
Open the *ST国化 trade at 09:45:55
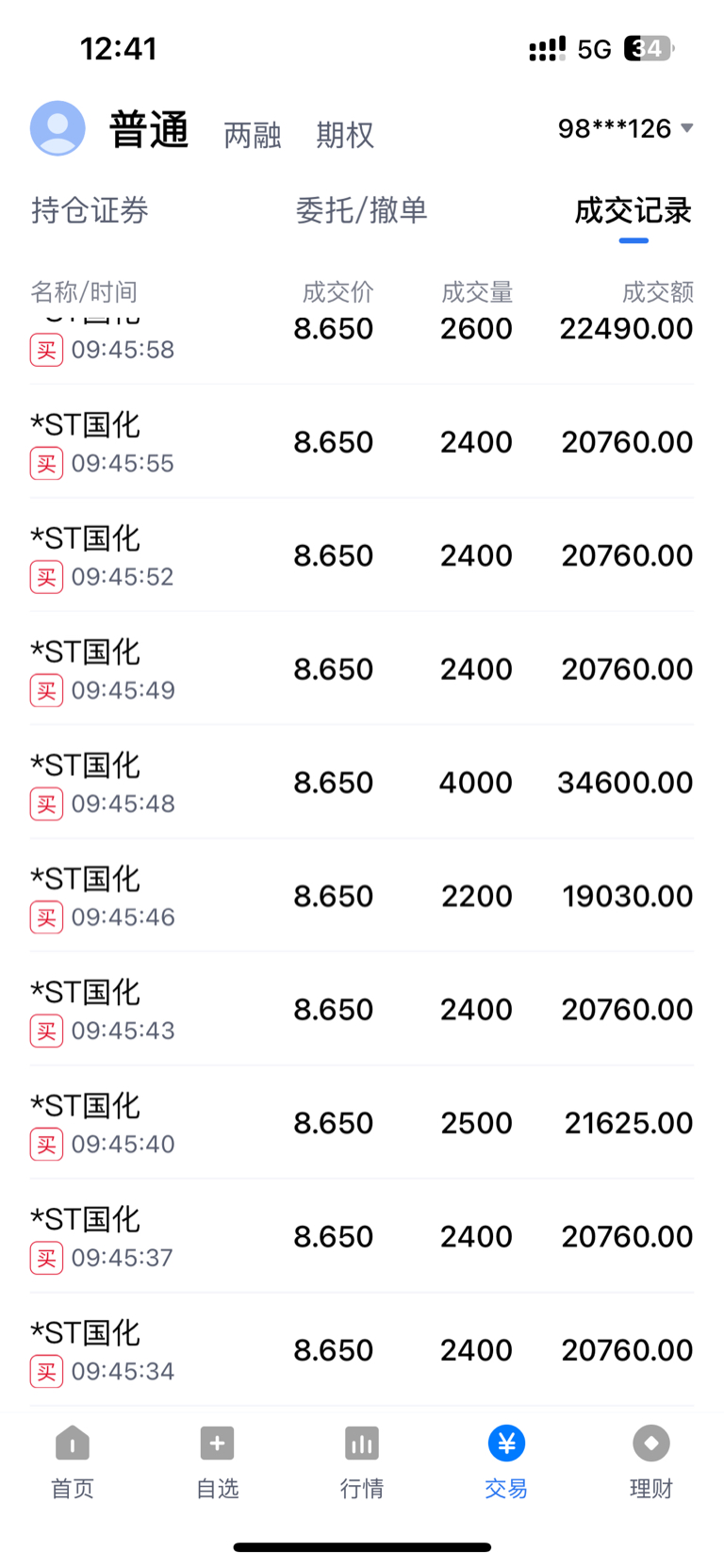pyautogui.click(x=362, y=442)
